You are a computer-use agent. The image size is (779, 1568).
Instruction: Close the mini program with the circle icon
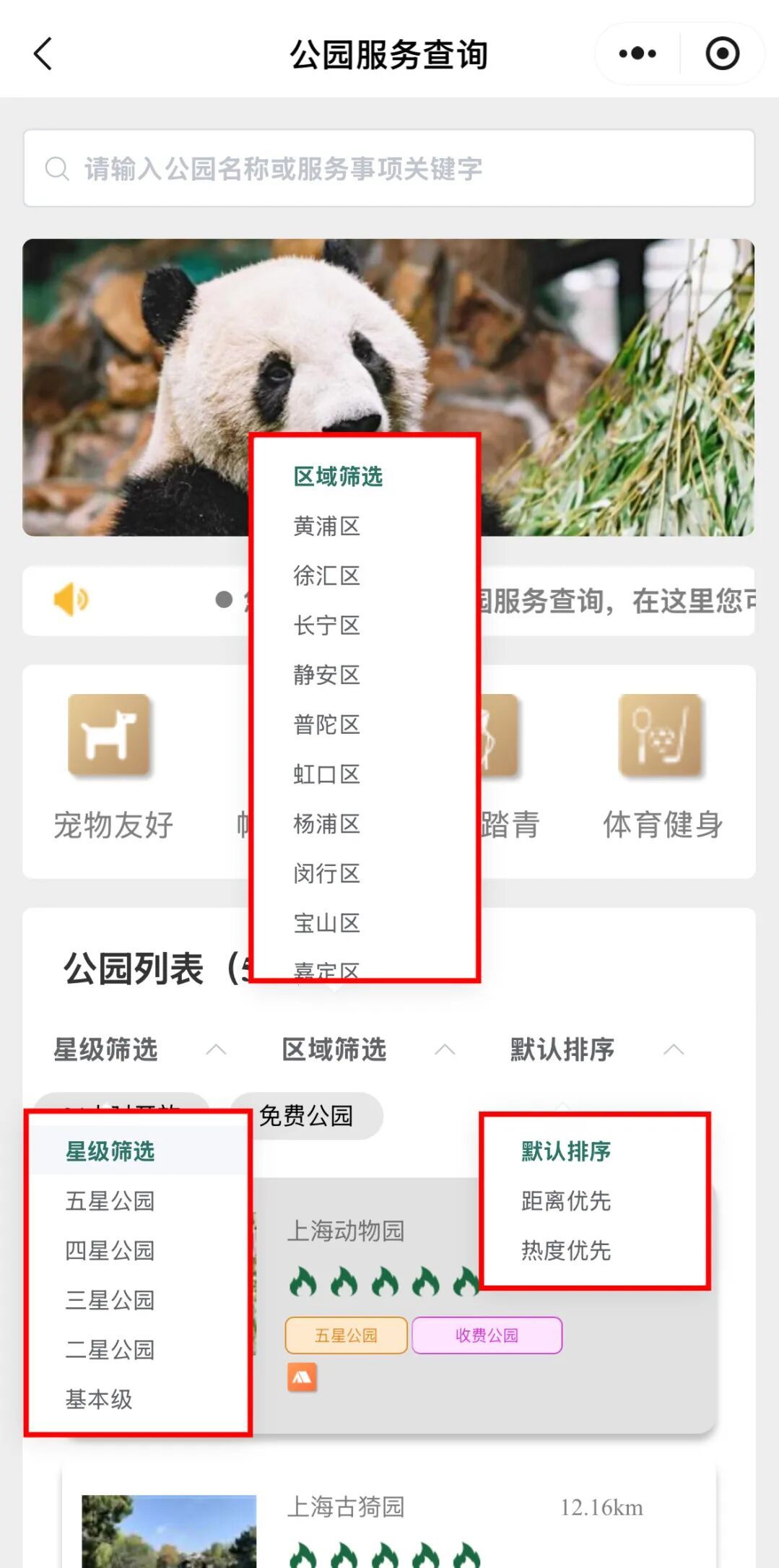[x=723, y=53]
